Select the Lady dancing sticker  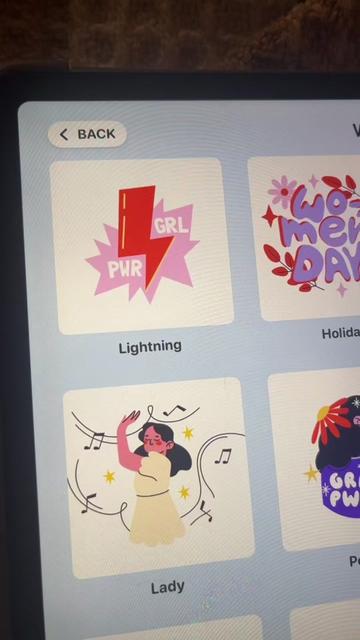coord(159,478)
